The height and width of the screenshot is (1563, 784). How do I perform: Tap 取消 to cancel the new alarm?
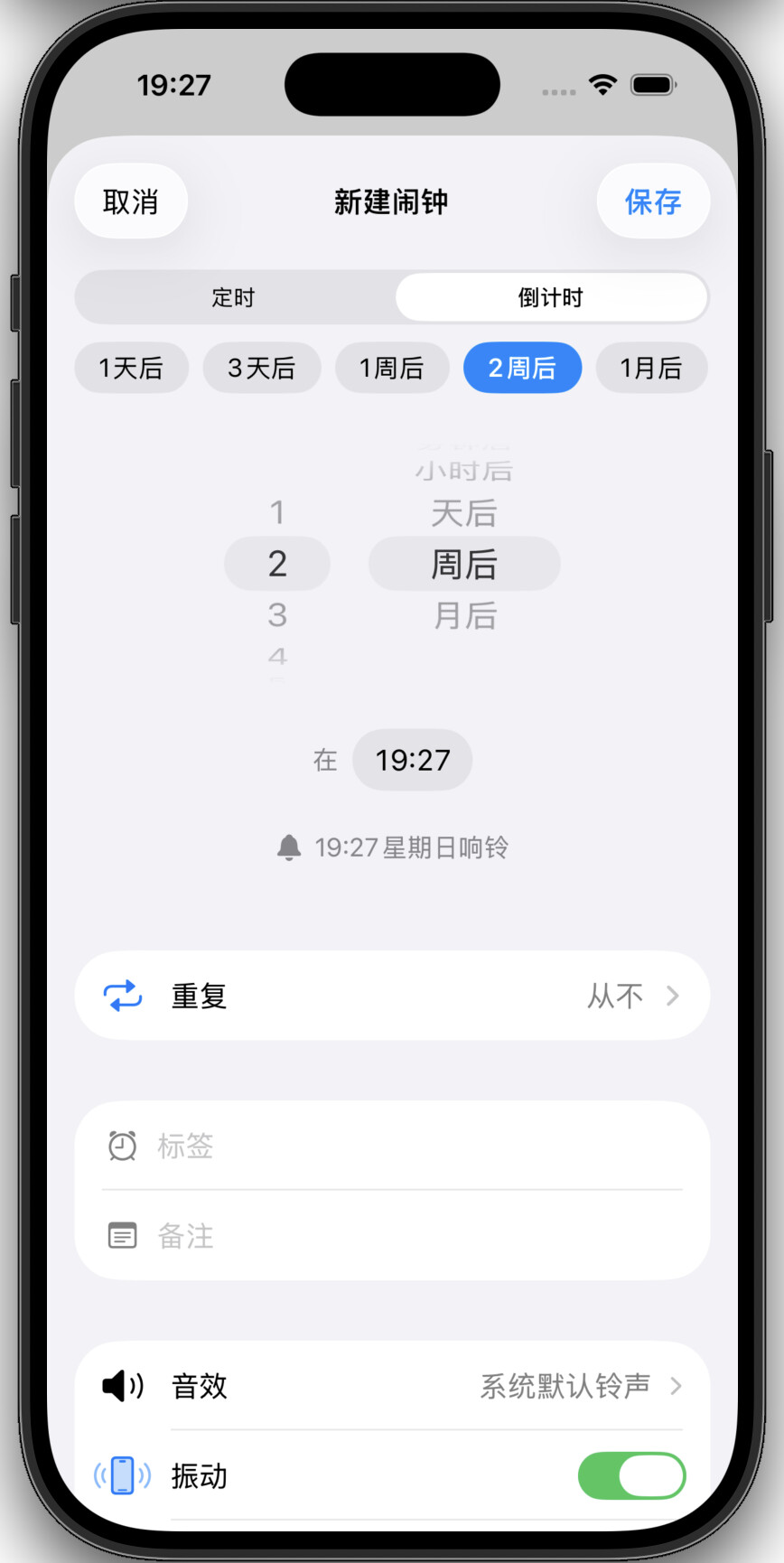(x=131, y=201)
